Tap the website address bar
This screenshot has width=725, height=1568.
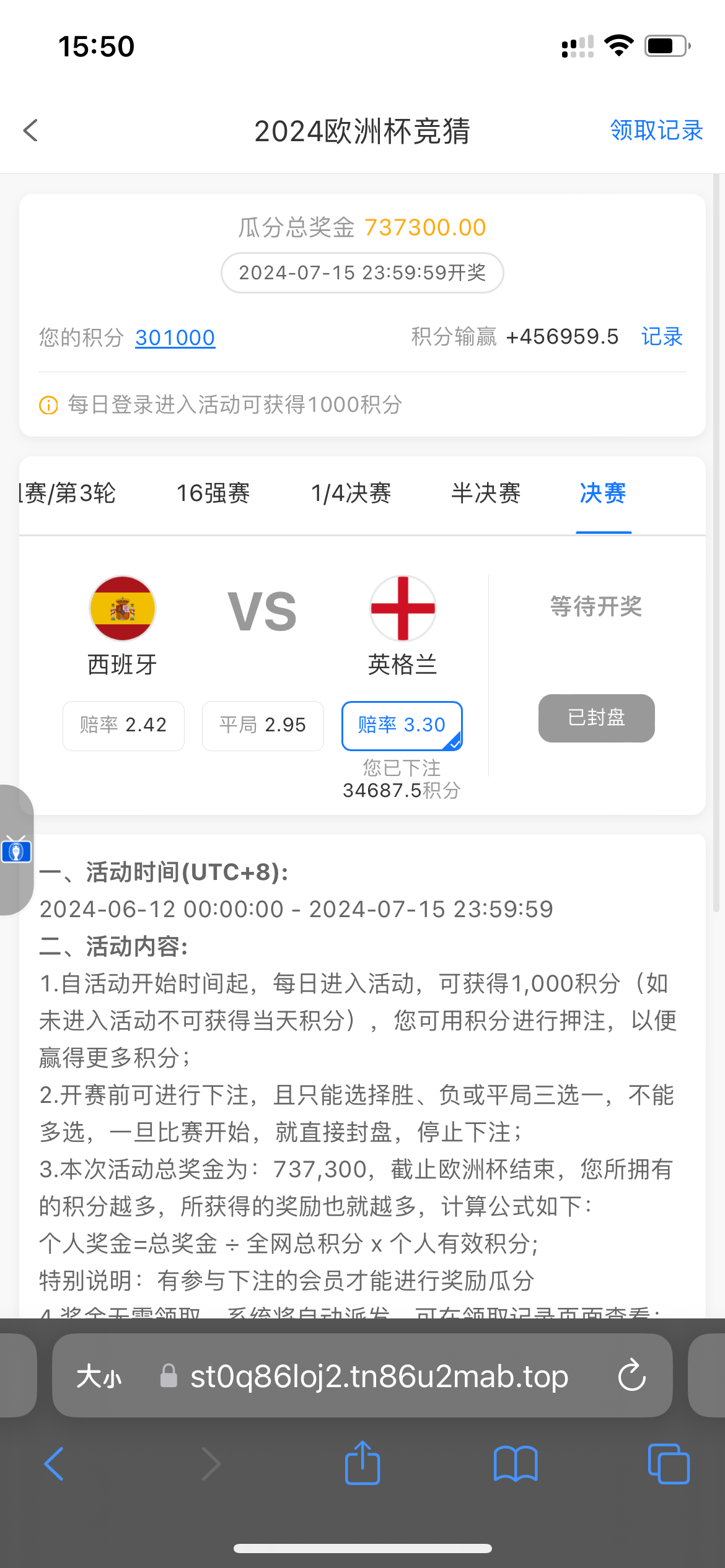[x=378, y=1377]
